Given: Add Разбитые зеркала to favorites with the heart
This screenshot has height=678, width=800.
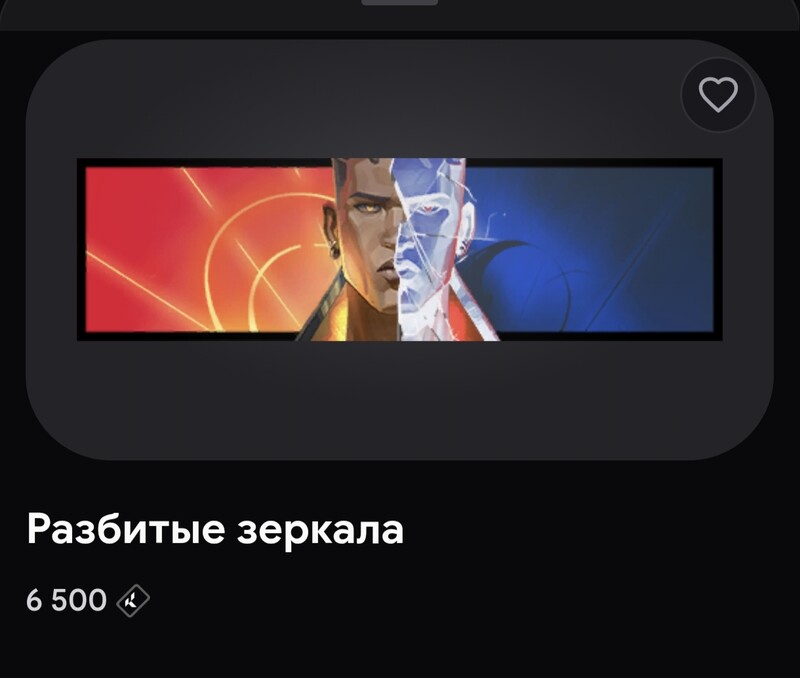Looking at the screenshot, I should 718,95.
